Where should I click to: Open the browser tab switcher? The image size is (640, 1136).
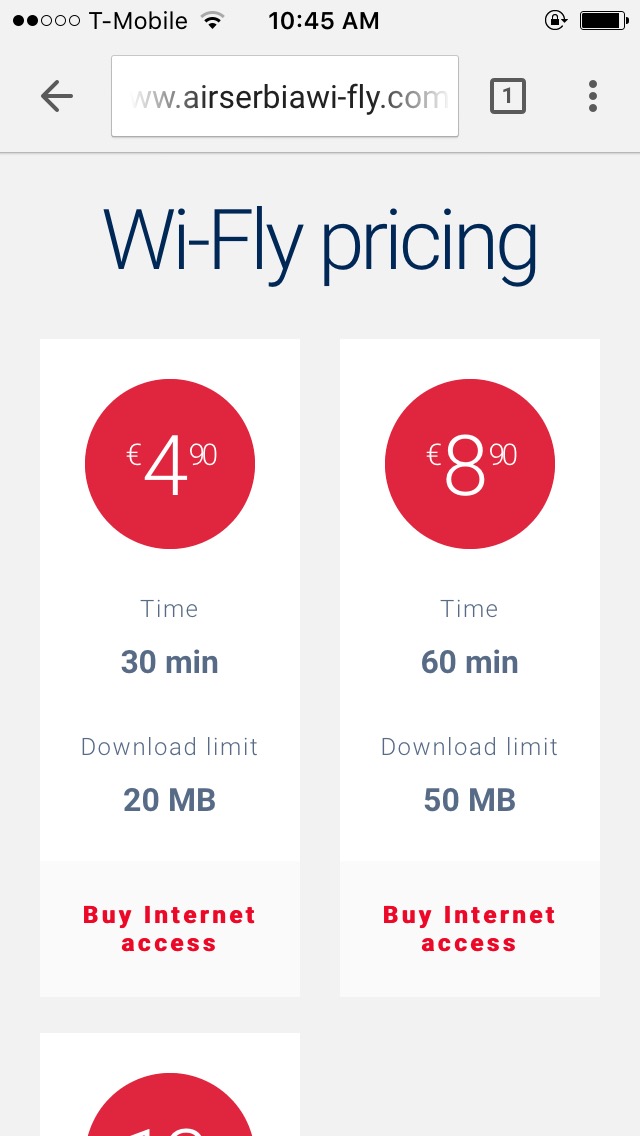(x=508, y=96)
